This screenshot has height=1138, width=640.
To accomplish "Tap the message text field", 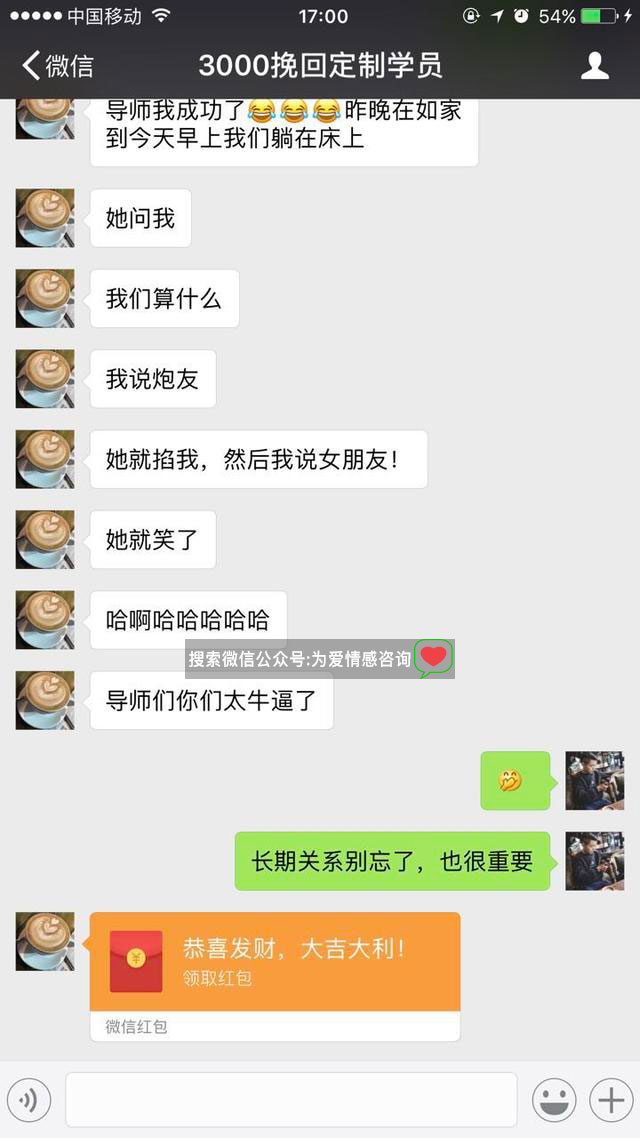I will point(290,1100).
